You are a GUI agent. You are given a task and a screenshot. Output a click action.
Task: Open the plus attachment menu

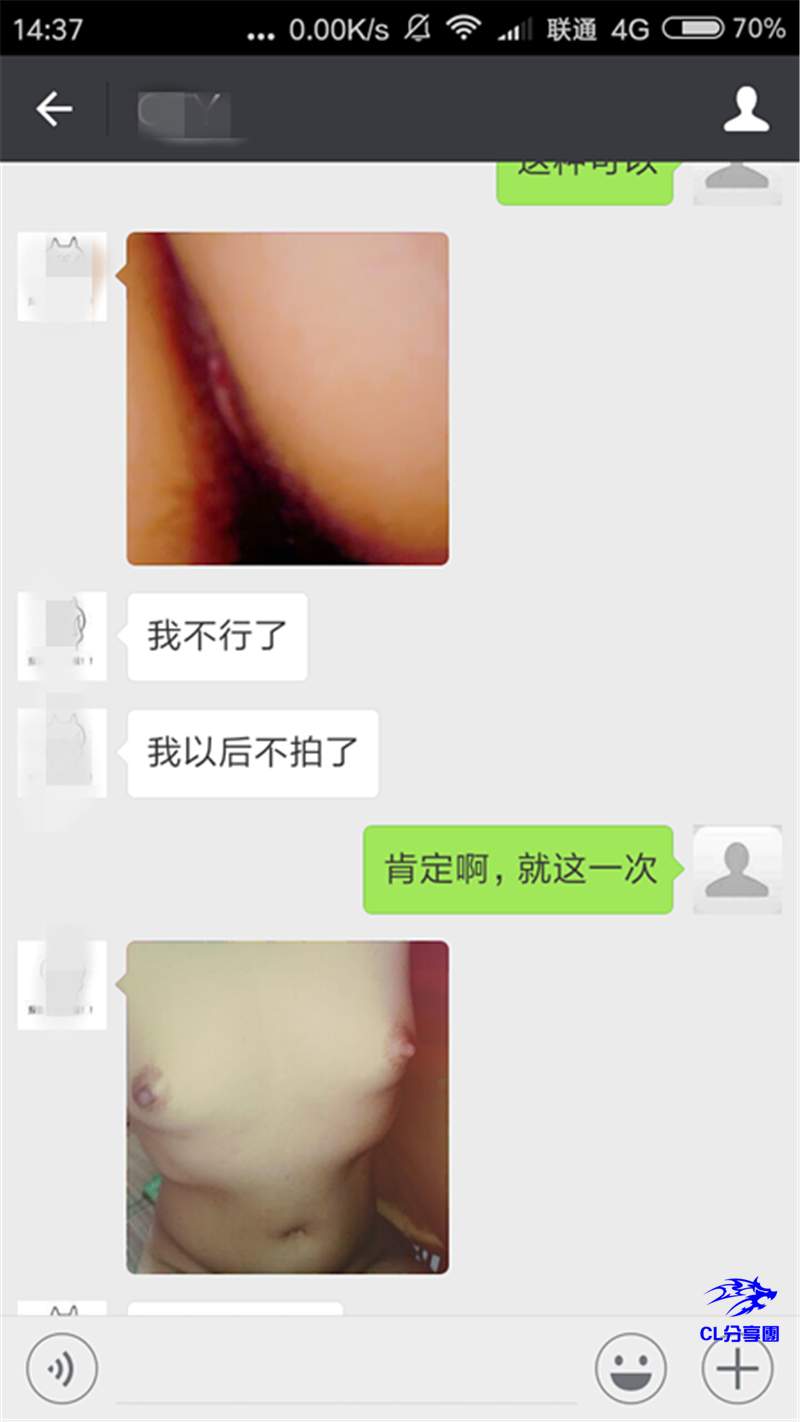pos(737,1369)
